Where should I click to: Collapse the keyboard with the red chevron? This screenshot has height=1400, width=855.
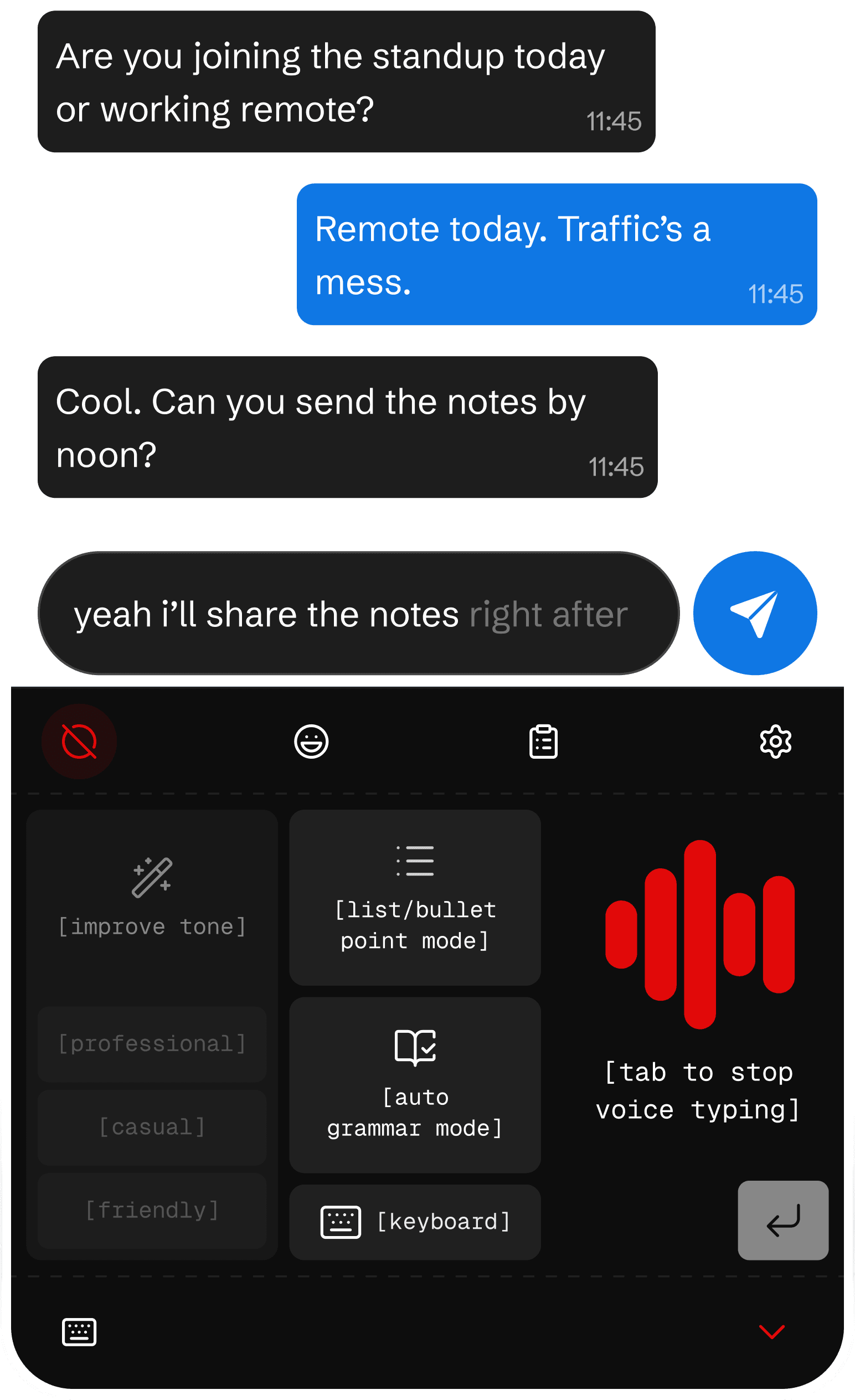(771, 1332)
